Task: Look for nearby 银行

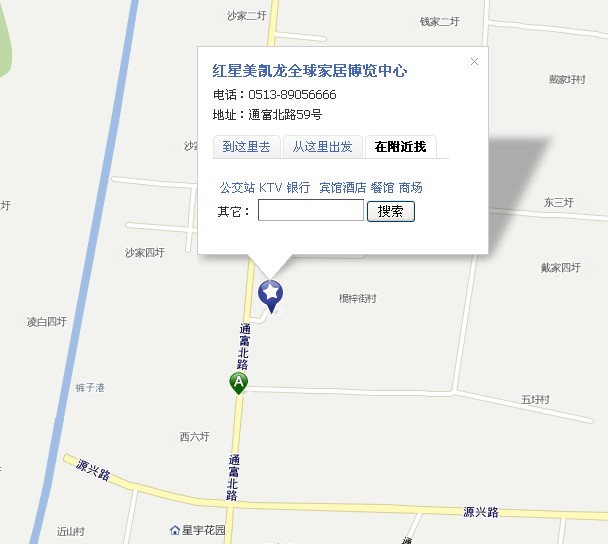Action: (x=298, y=187)
